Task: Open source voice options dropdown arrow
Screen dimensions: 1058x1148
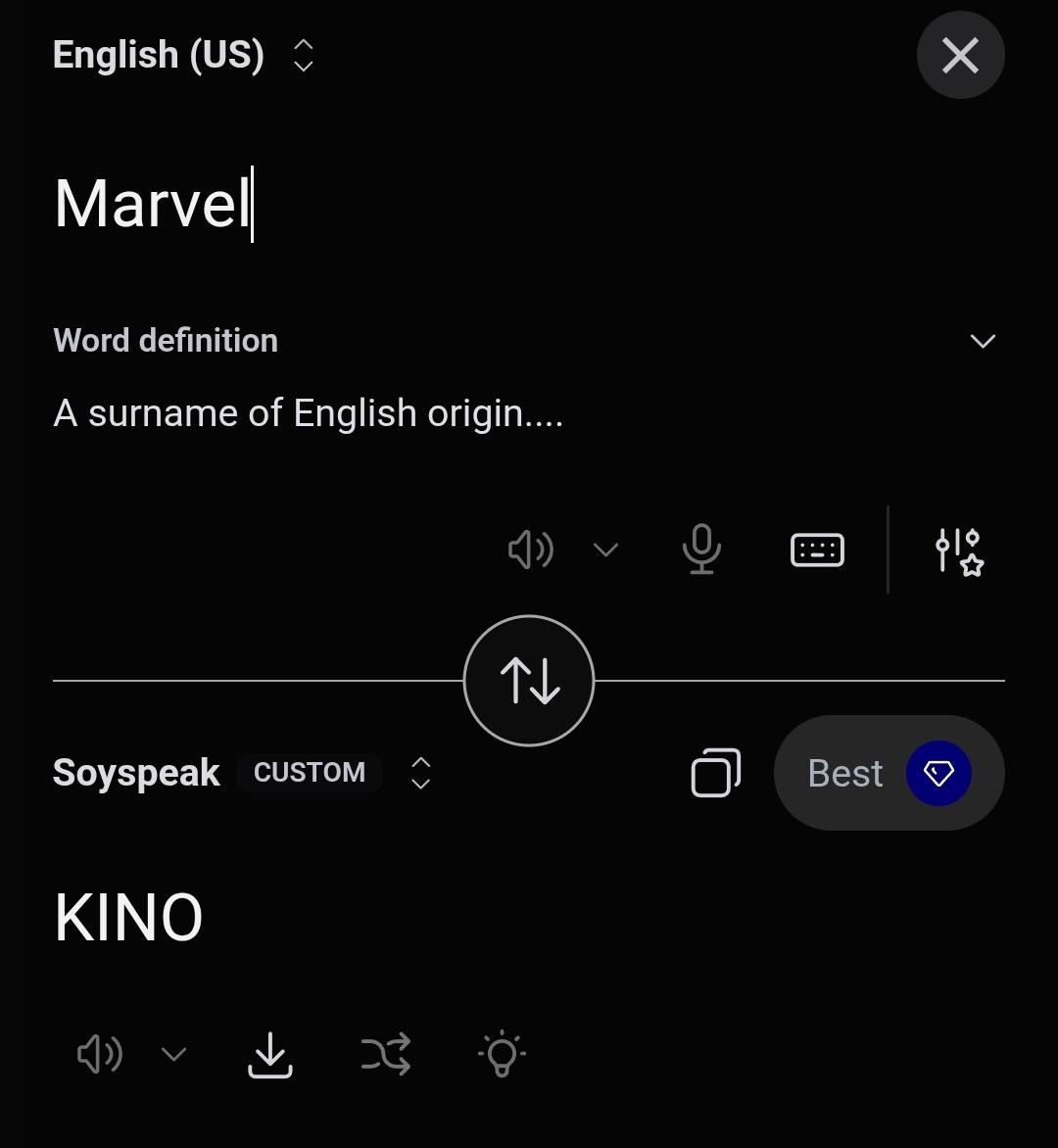Action: click(606, 550)
